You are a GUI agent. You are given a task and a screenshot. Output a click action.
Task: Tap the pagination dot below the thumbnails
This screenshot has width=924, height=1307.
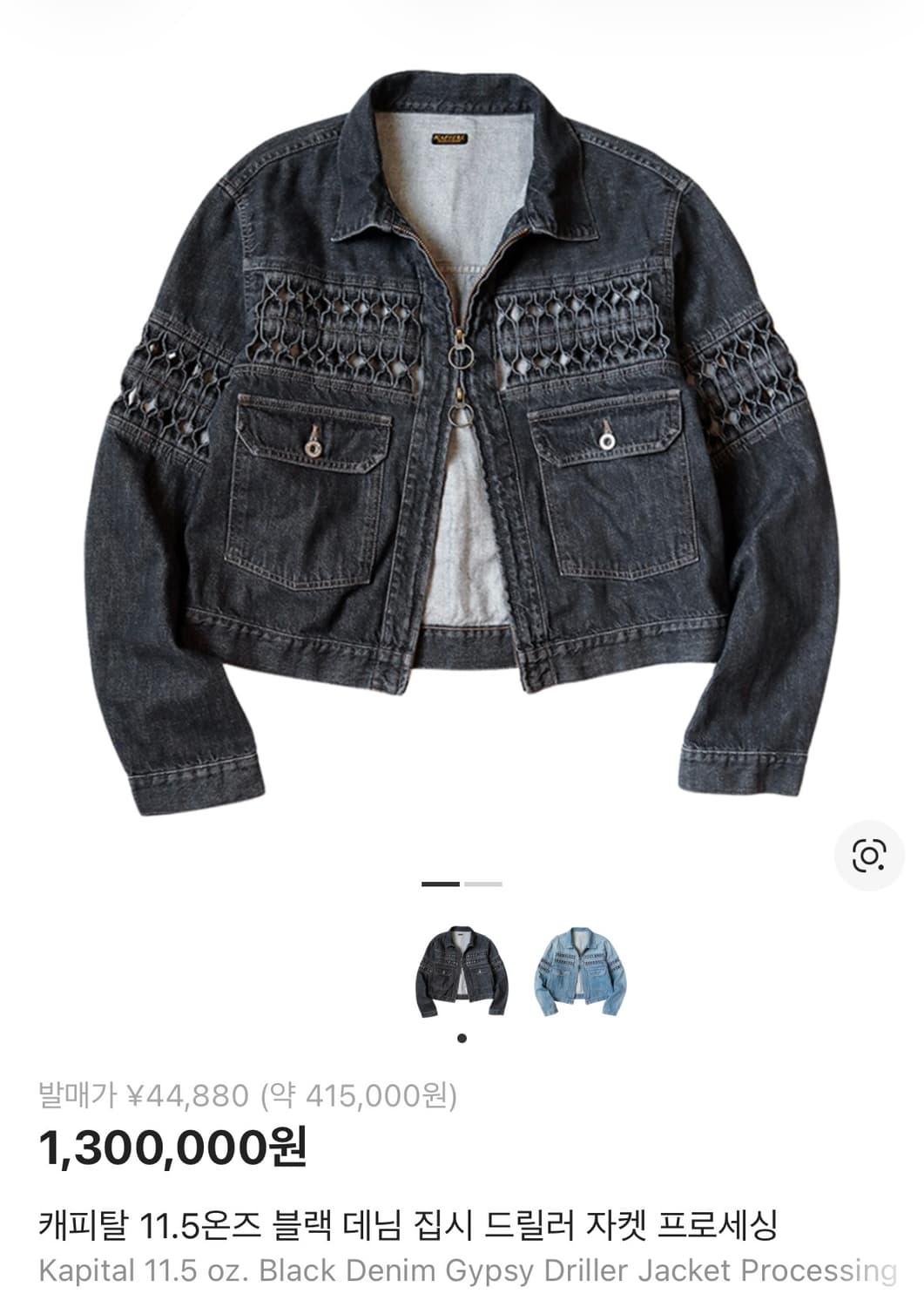pyautogui.click(x=462, y=1036)
